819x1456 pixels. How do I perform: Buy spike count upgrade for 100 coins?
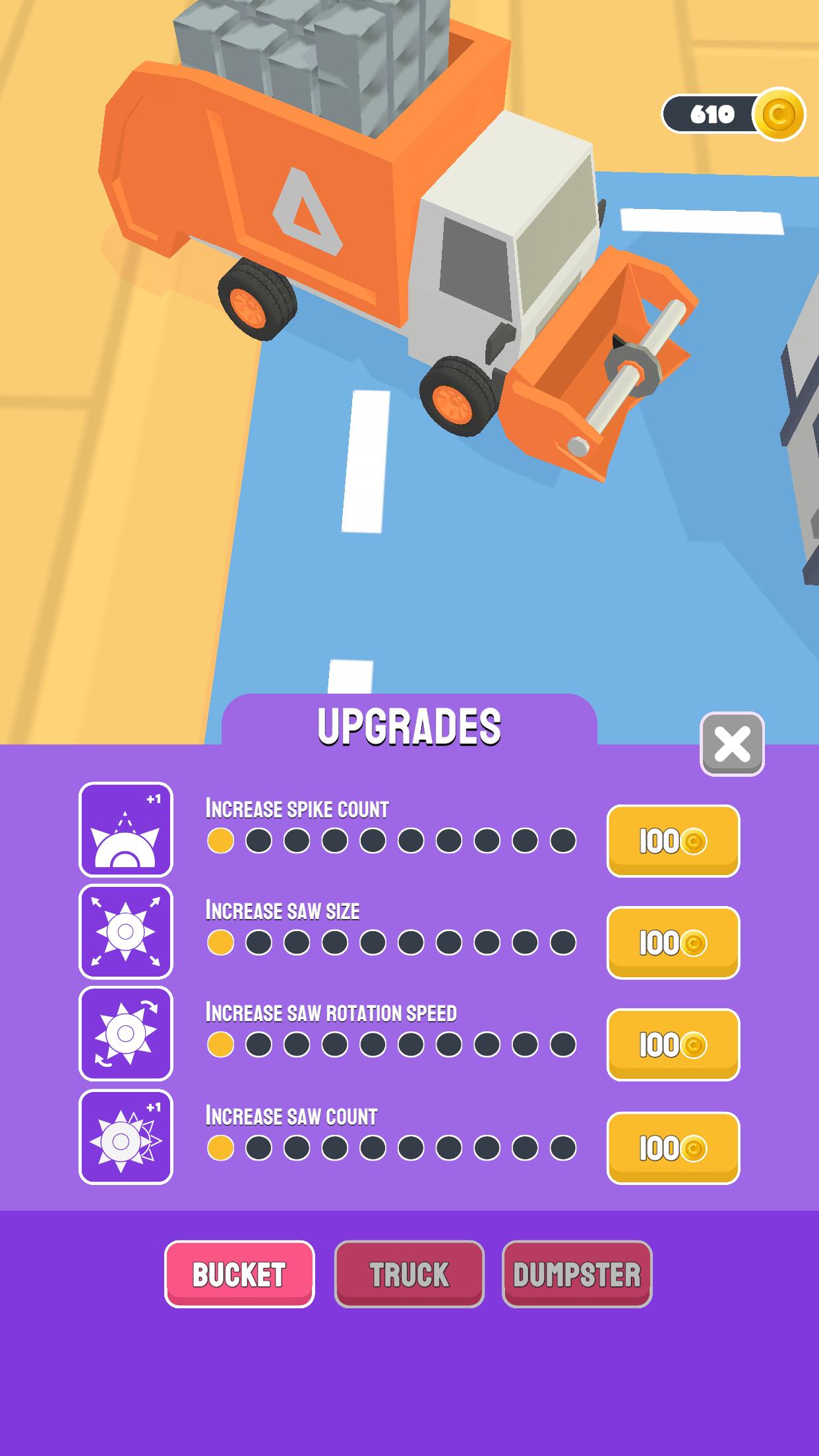673,840
